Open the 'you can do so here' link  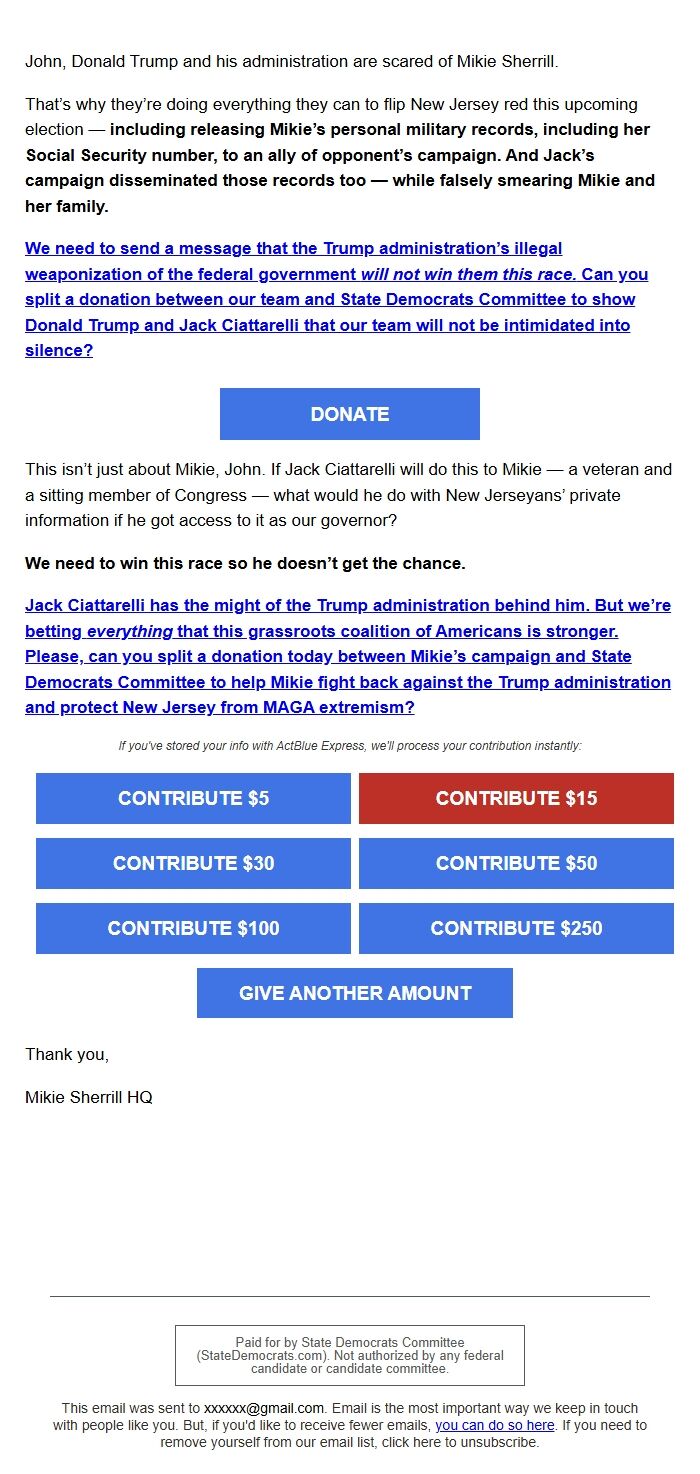(494, 1425)
